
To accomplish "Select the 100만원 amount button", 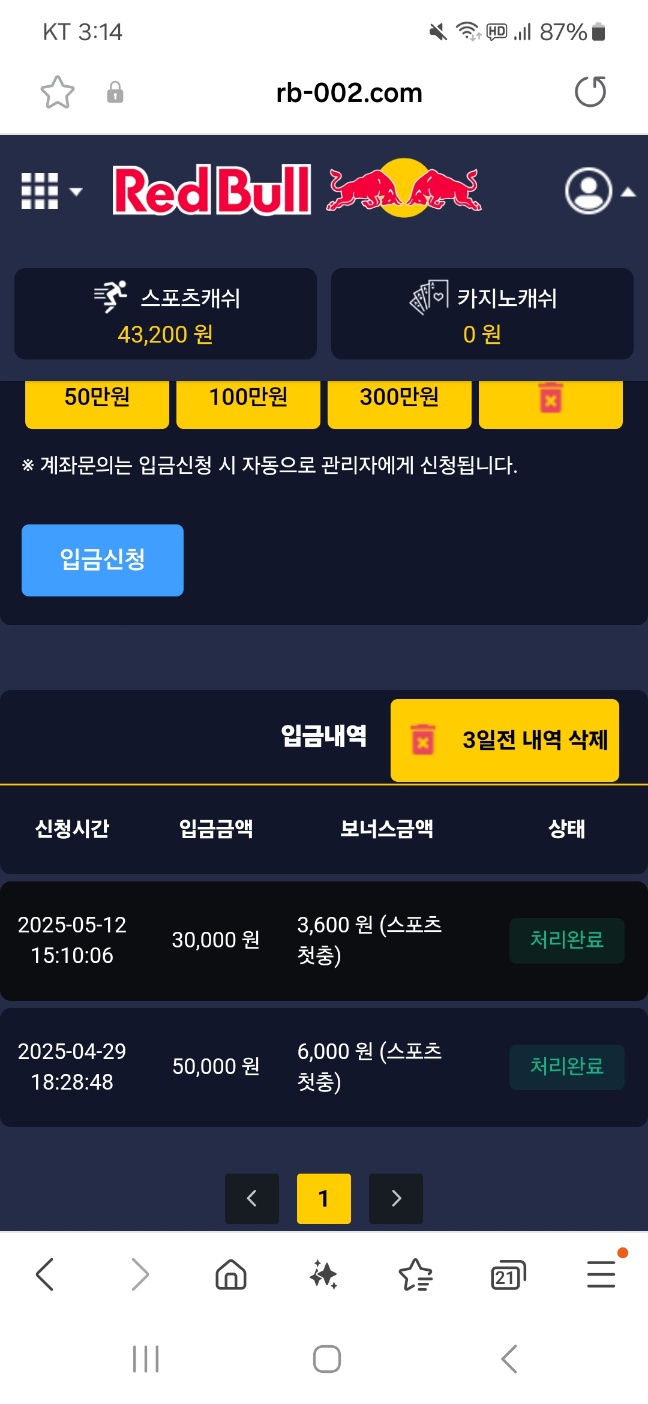I will [x=248, y=398].
